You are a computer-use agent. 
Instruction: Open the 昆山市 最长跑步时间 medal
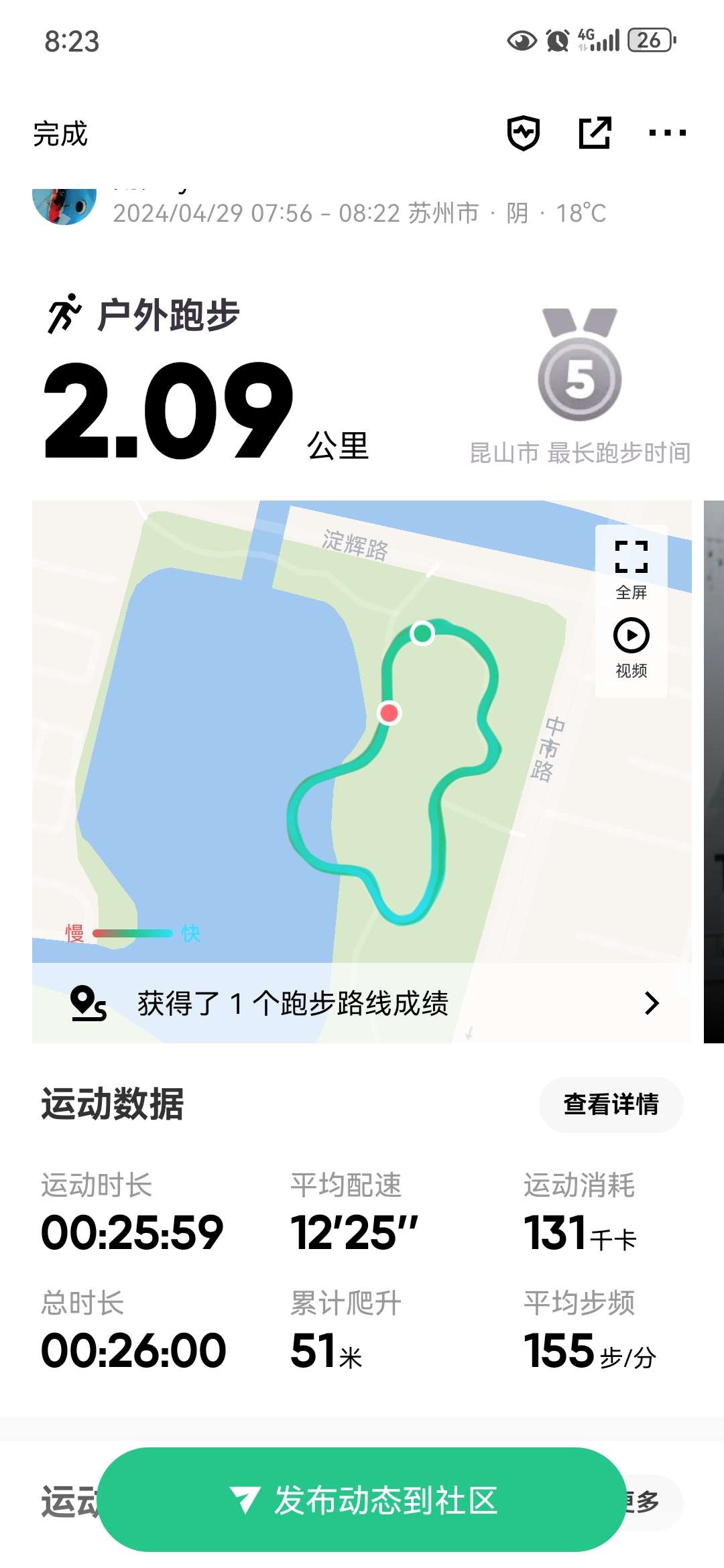point(580,382)
